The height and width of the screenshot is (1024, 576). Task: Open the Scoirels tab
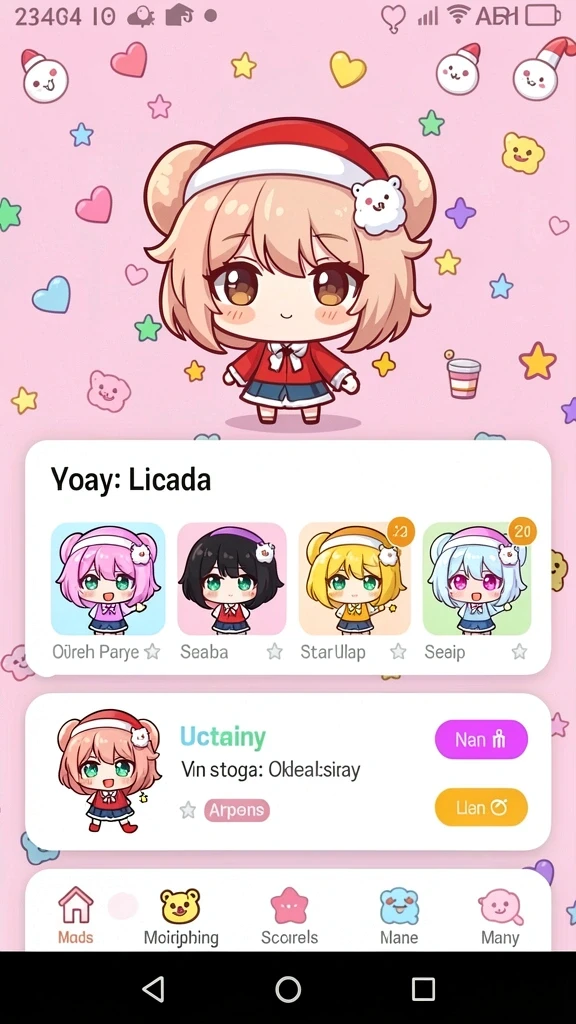[x=289, y=916]
